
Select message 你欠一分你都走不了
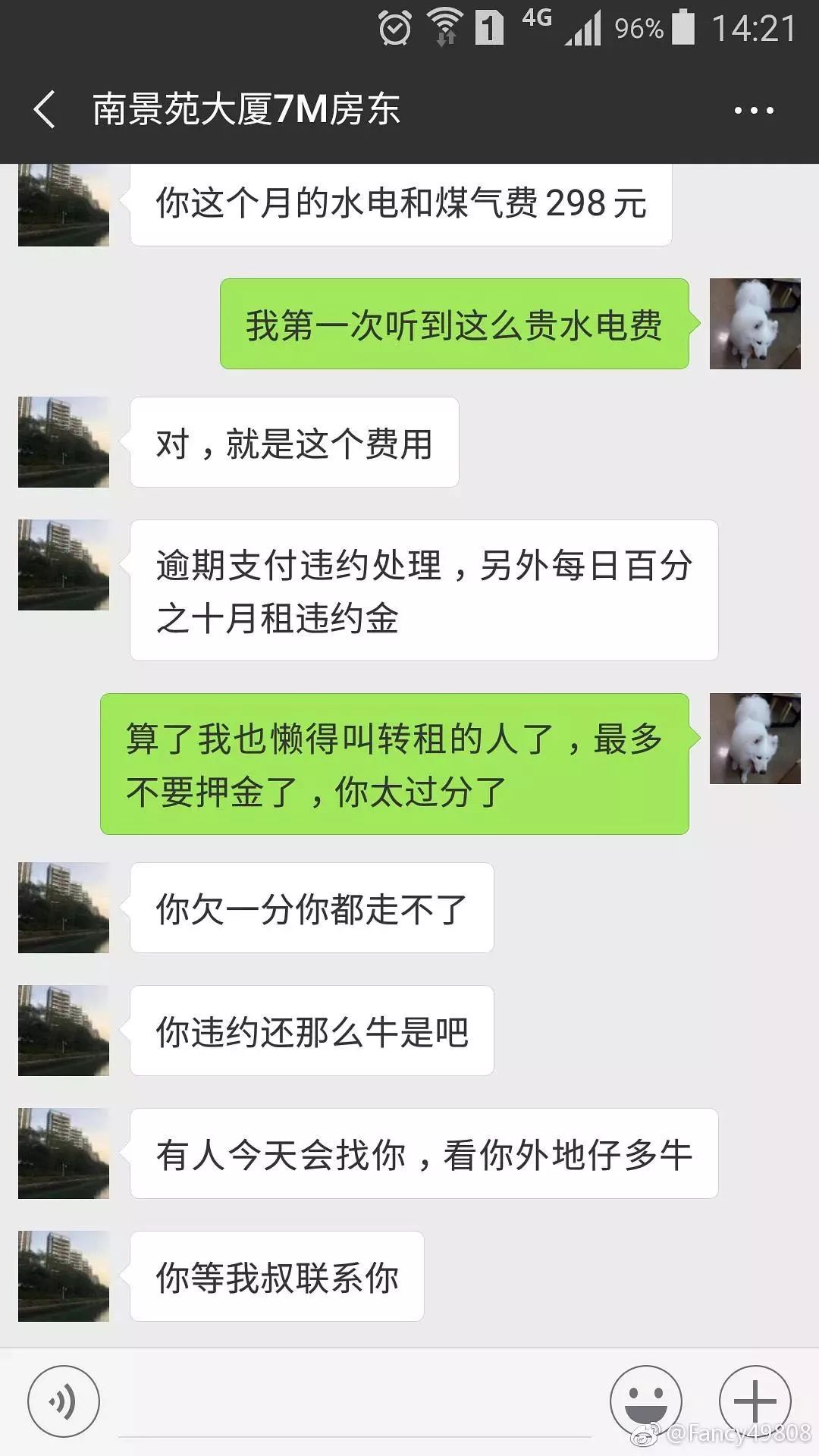coord(311,908)
